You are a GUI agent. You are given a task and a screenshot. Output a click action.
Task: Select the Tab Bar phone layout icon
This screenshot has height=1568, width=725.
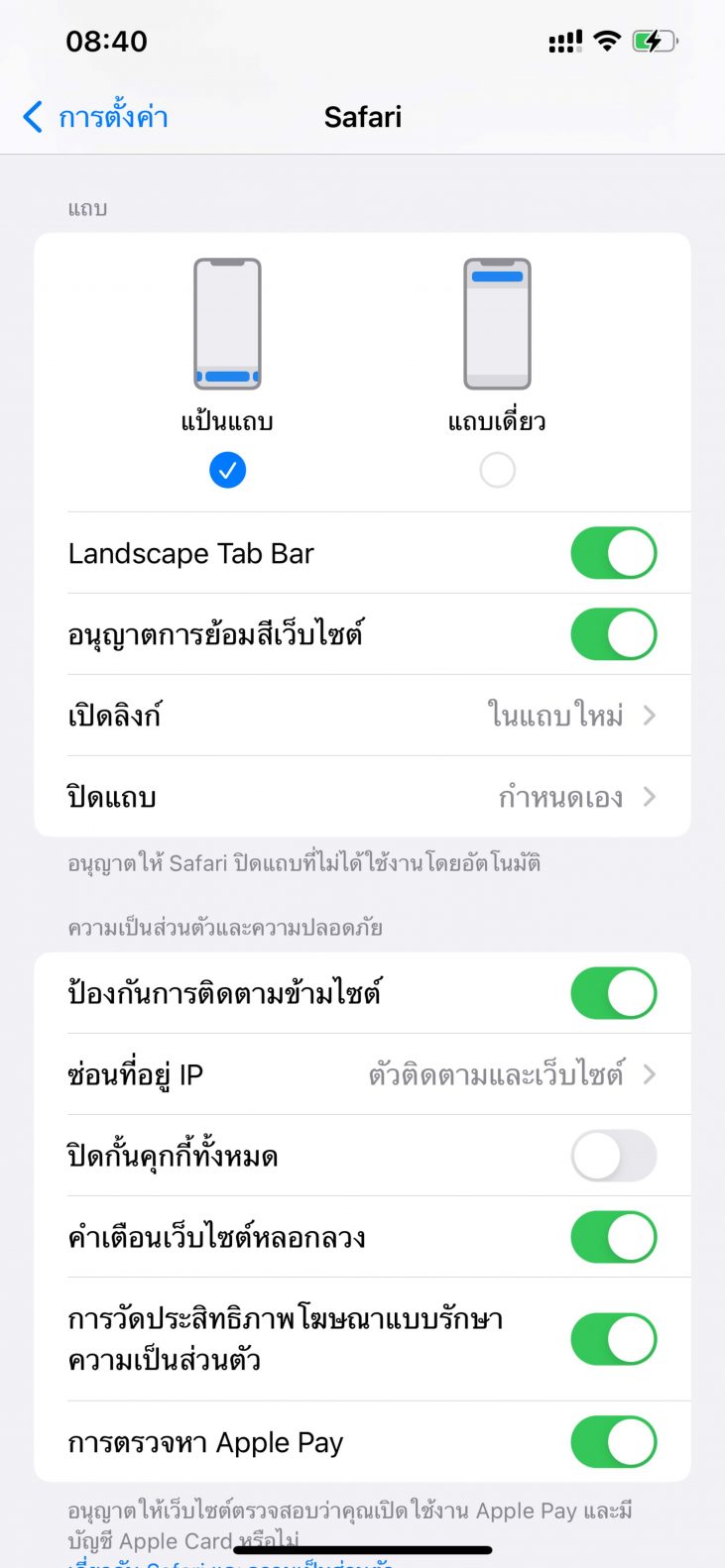[228, 324]
